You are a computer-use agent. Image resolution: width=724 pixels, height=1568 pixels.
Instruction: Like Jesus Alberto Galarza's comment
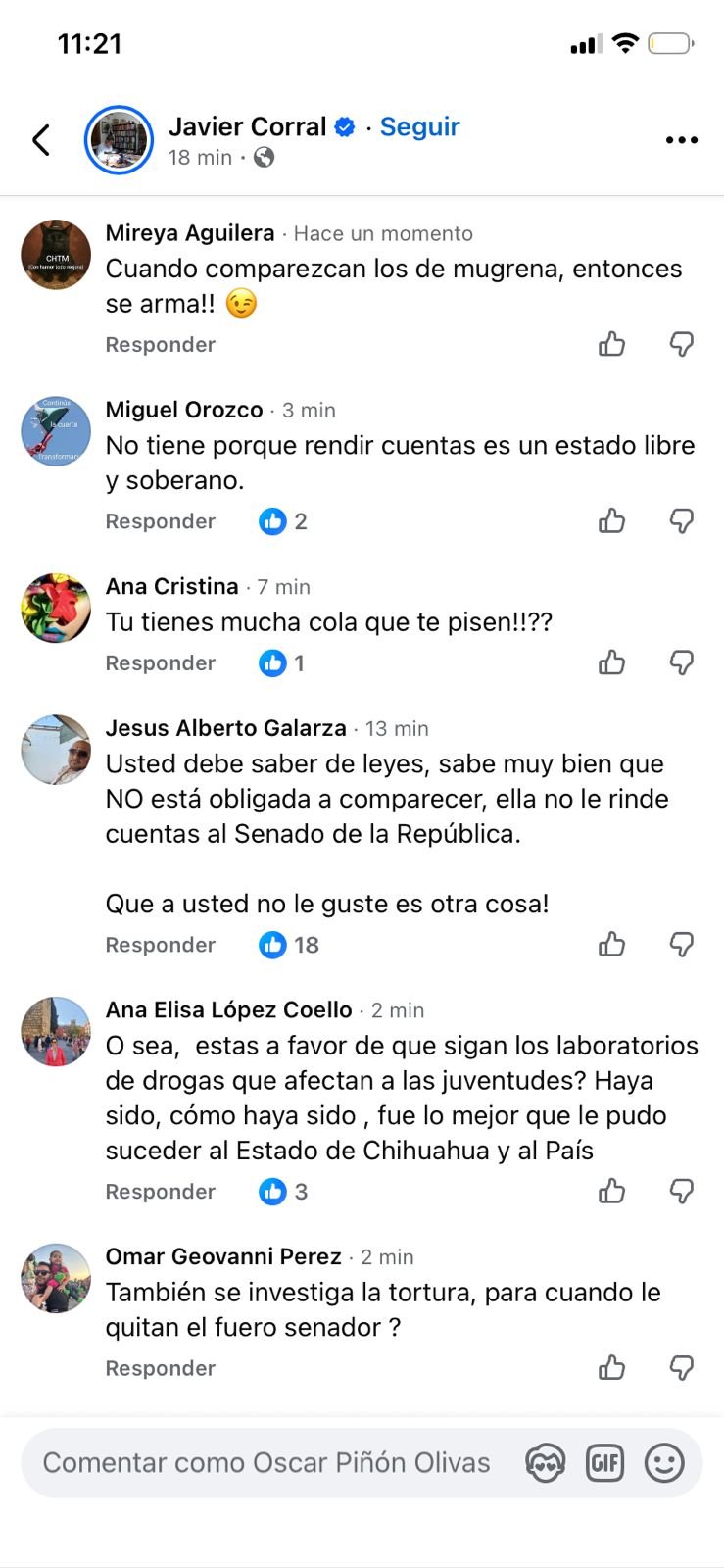click(611, 944)
